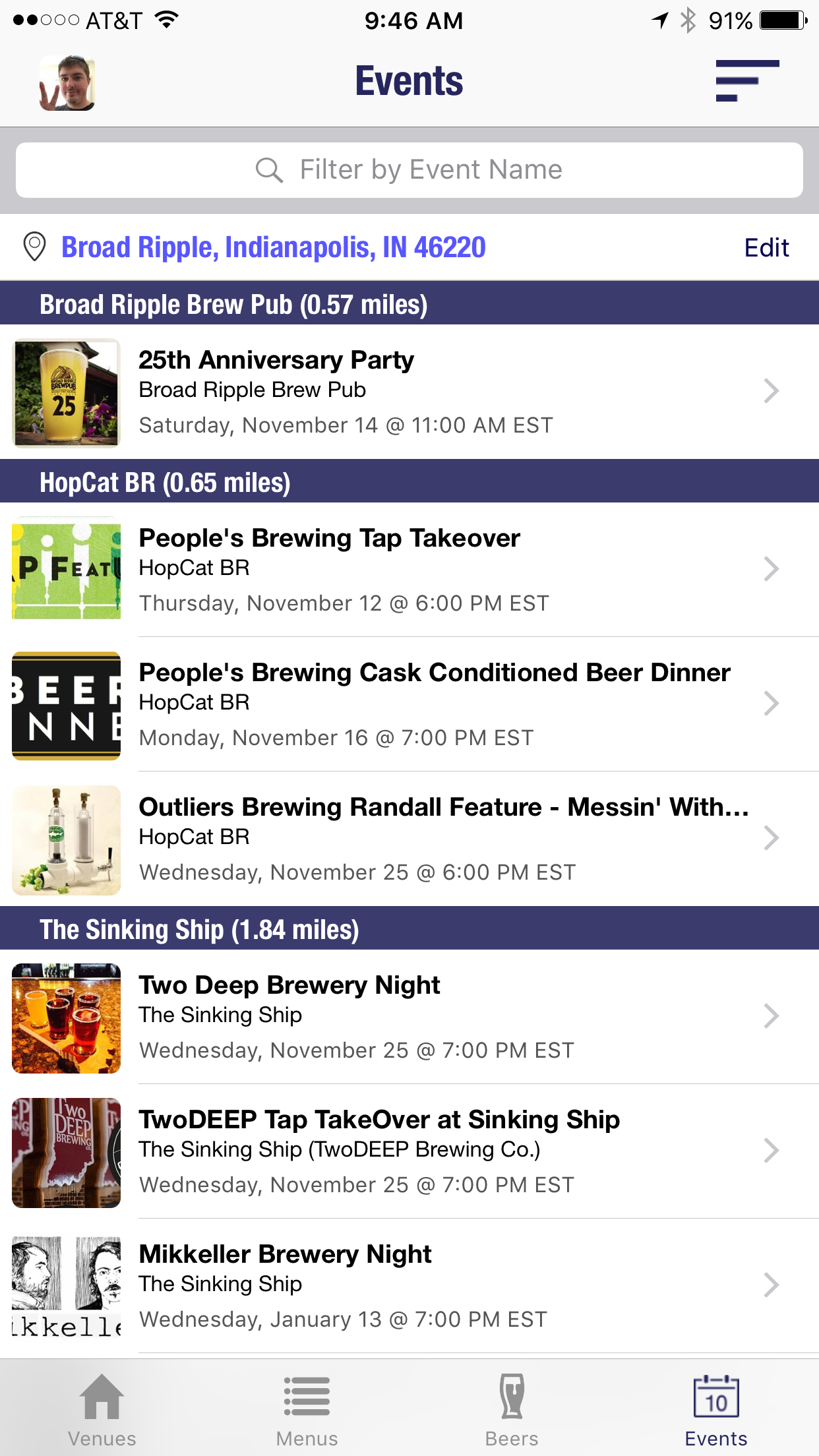This screenshot has width=819, height=1456.
Task: Edit the Broad Ripple location
Action: [x=766, y=248]
